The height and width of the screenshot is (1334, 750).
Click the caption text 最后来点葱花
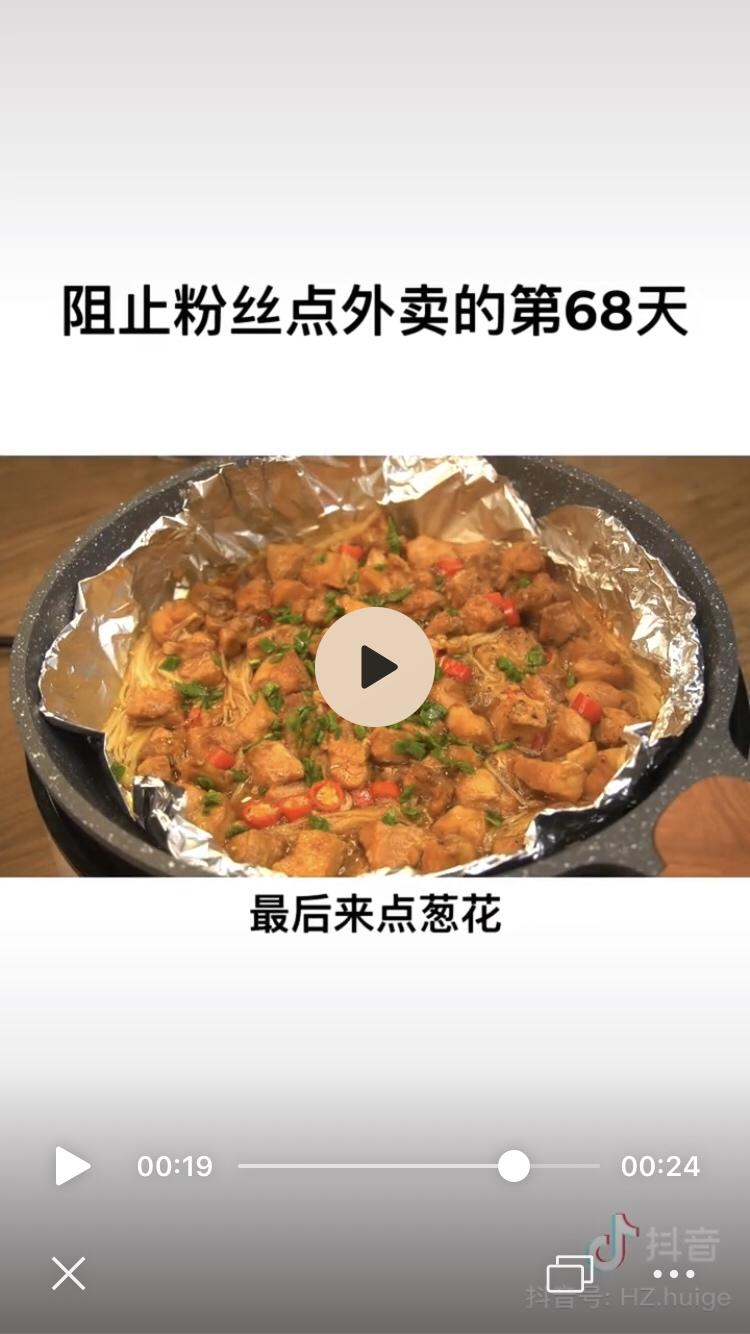375,913
